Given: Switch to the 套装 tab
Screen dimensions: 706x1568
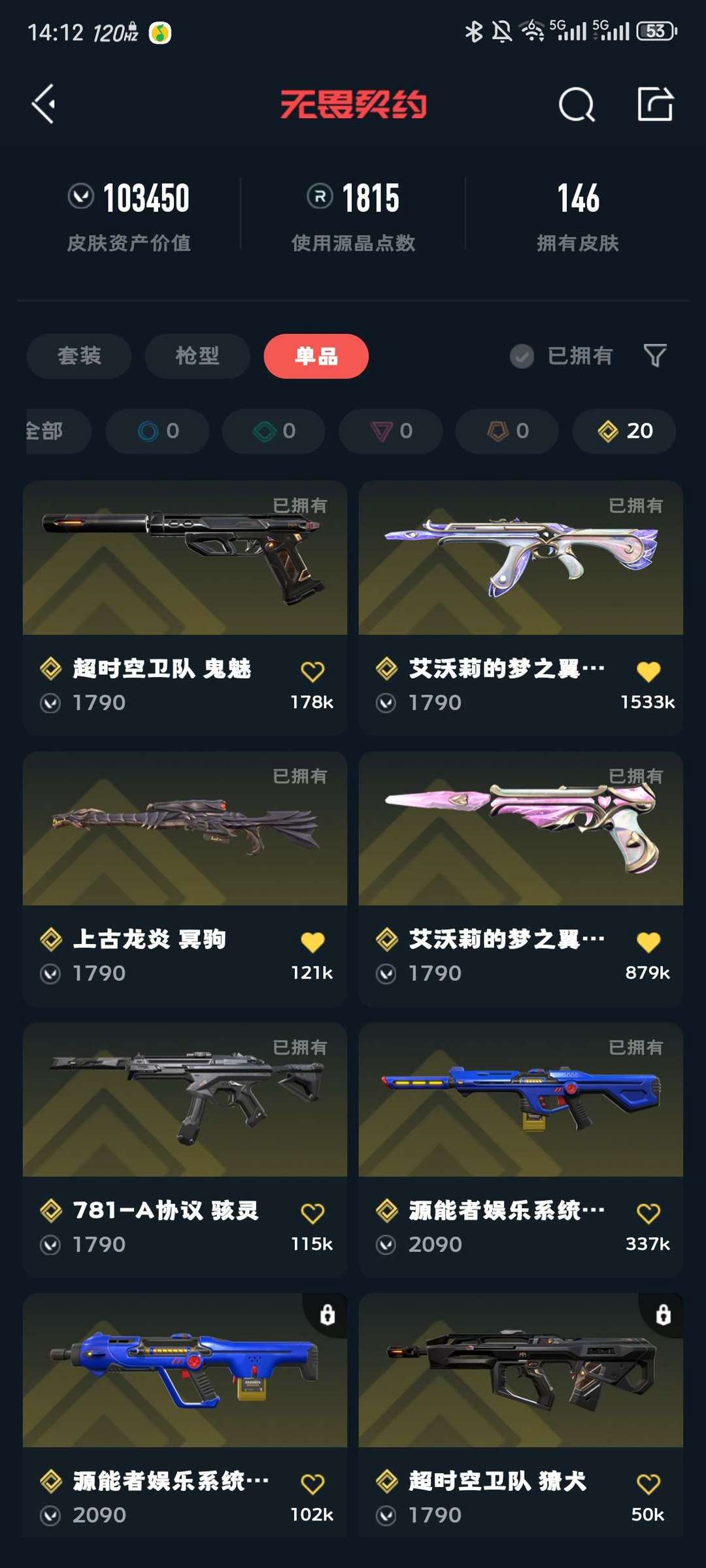Looking at the screenshot, I should pyautogui.click(x=79, y=356).
